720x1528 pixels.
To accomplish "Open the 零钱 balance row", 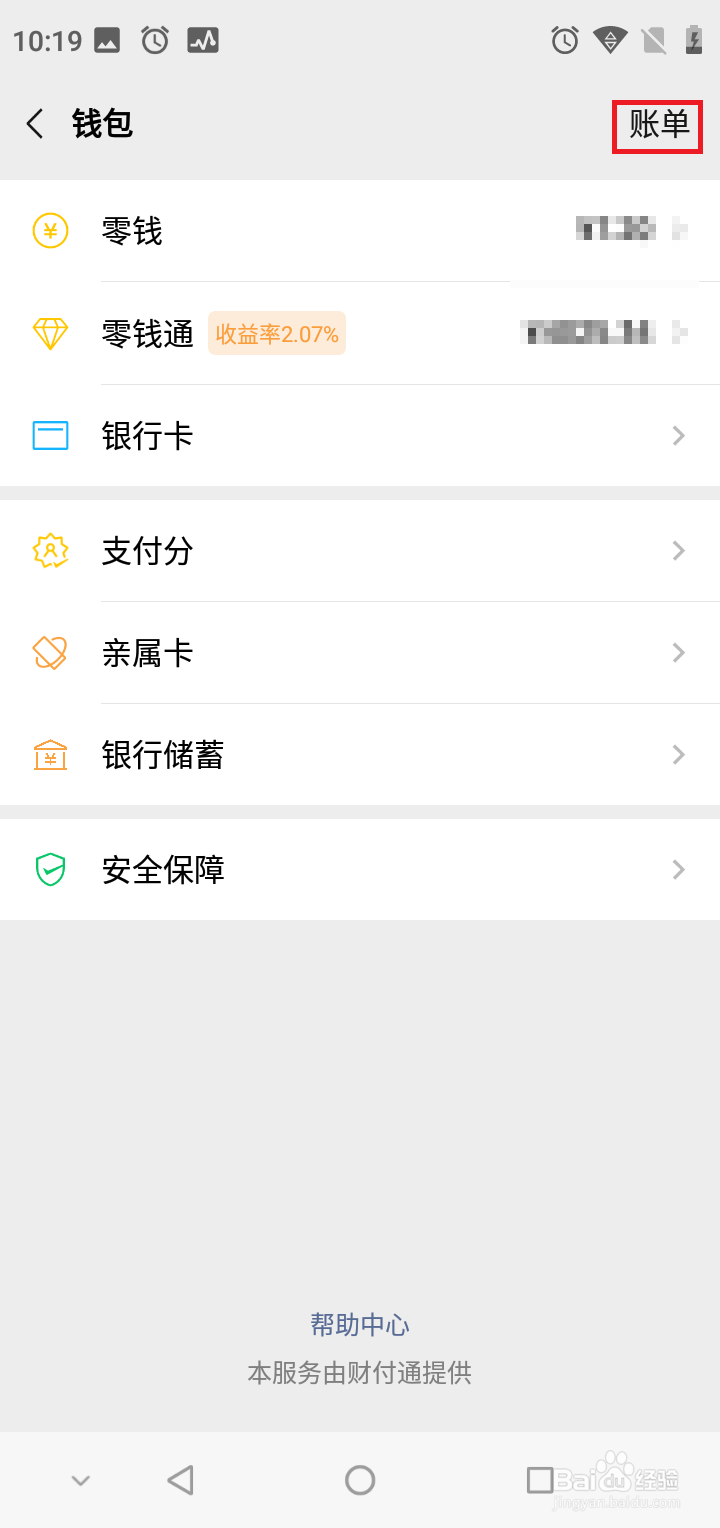I will (360, 231).
